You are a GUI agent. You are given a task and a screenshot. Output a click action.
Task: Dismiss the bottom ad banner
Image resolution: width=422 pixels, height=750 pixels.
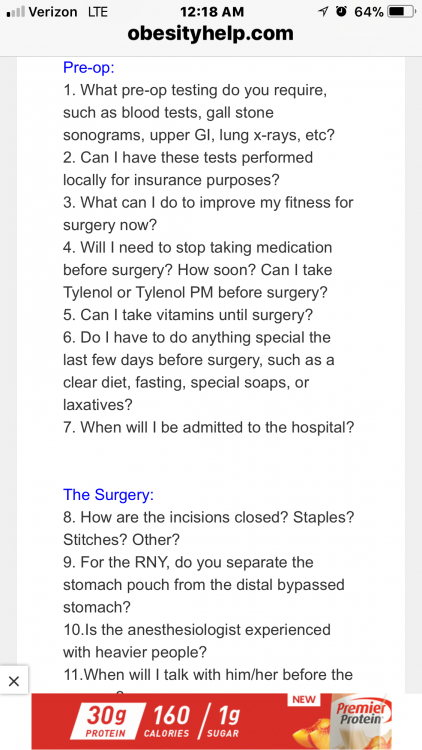[x=14, y=681]
